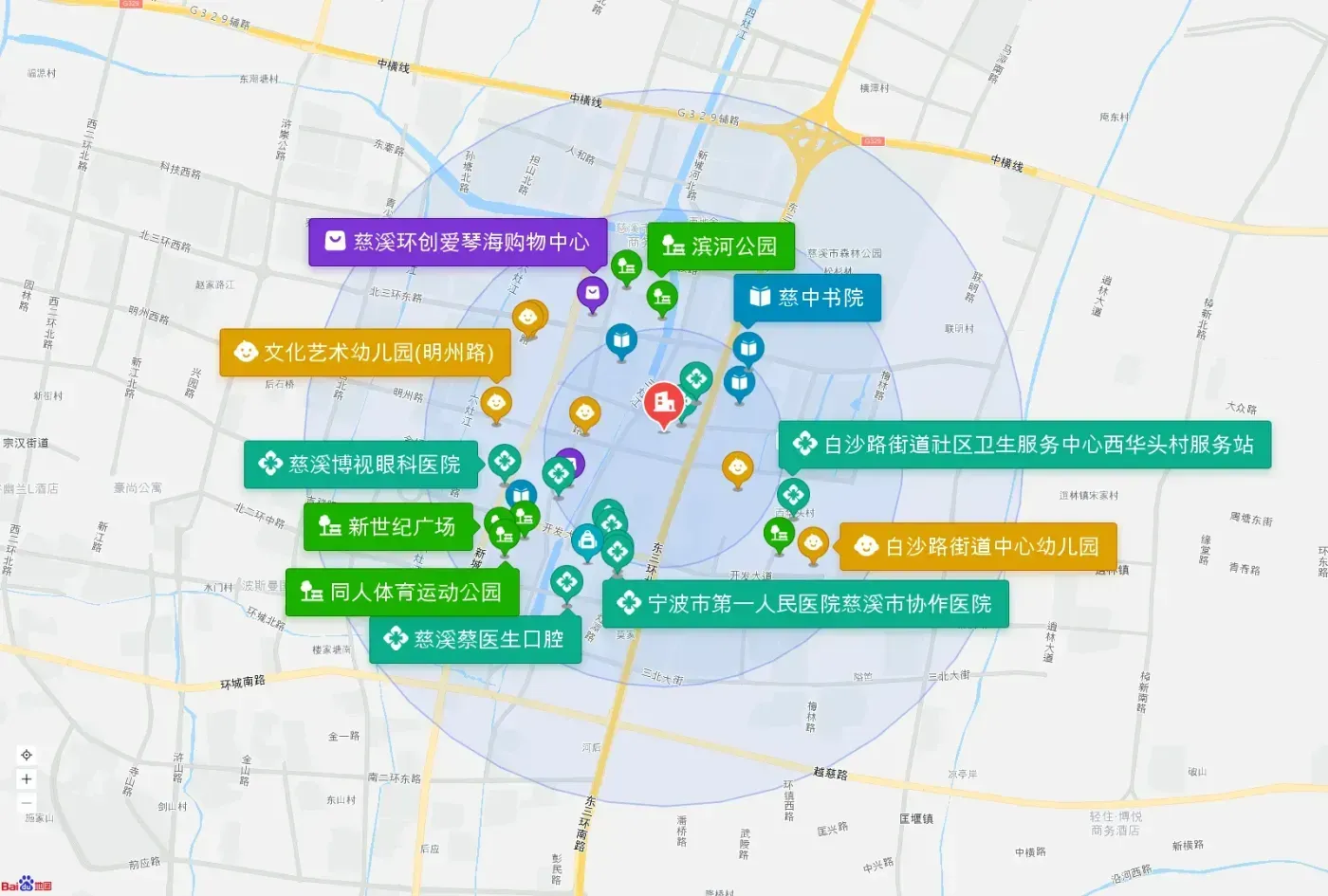Select the 慈溪博视眼科医院 label
The image size is (1328, 896).
pyautogui.click(x=360, y=465)
